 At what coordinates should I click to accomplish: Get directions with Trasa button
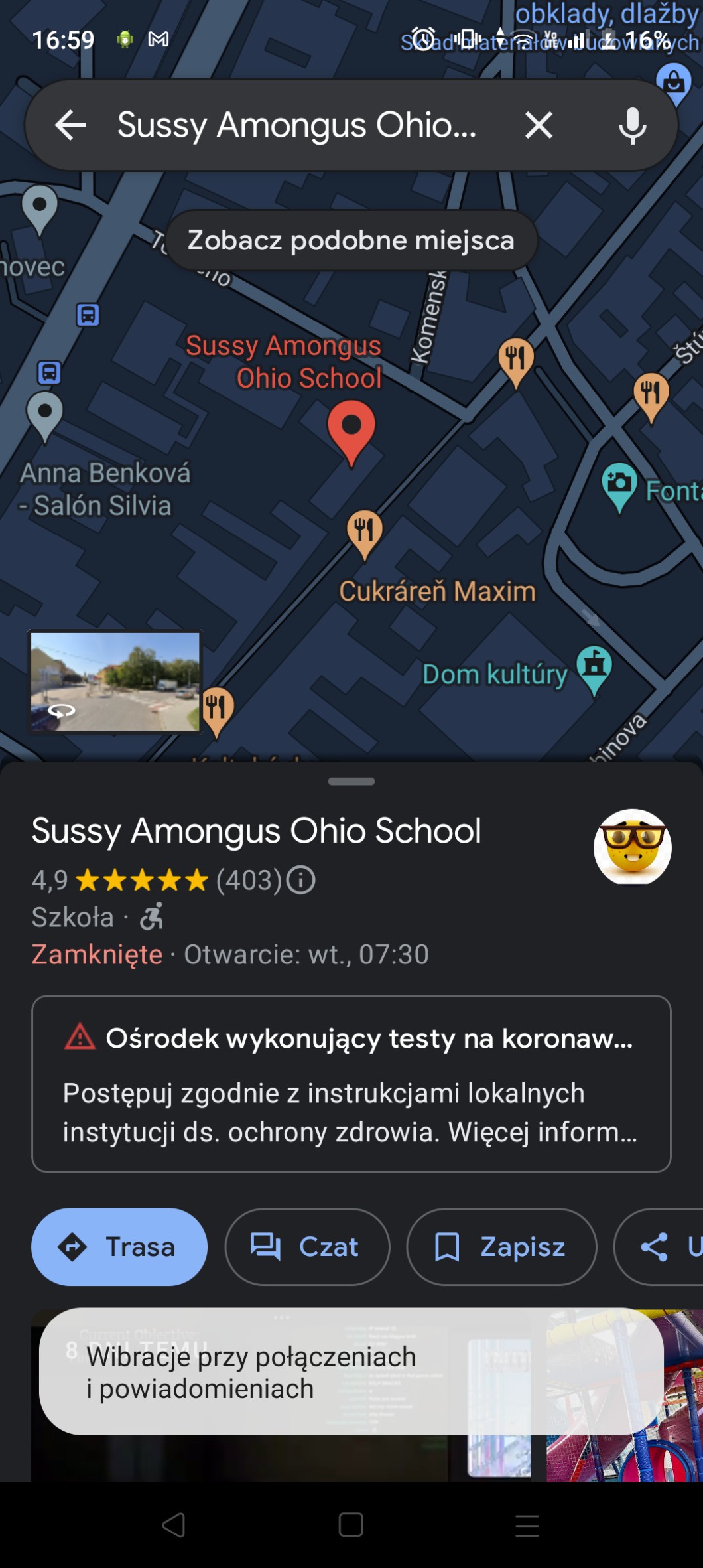tap(119, 1247)
